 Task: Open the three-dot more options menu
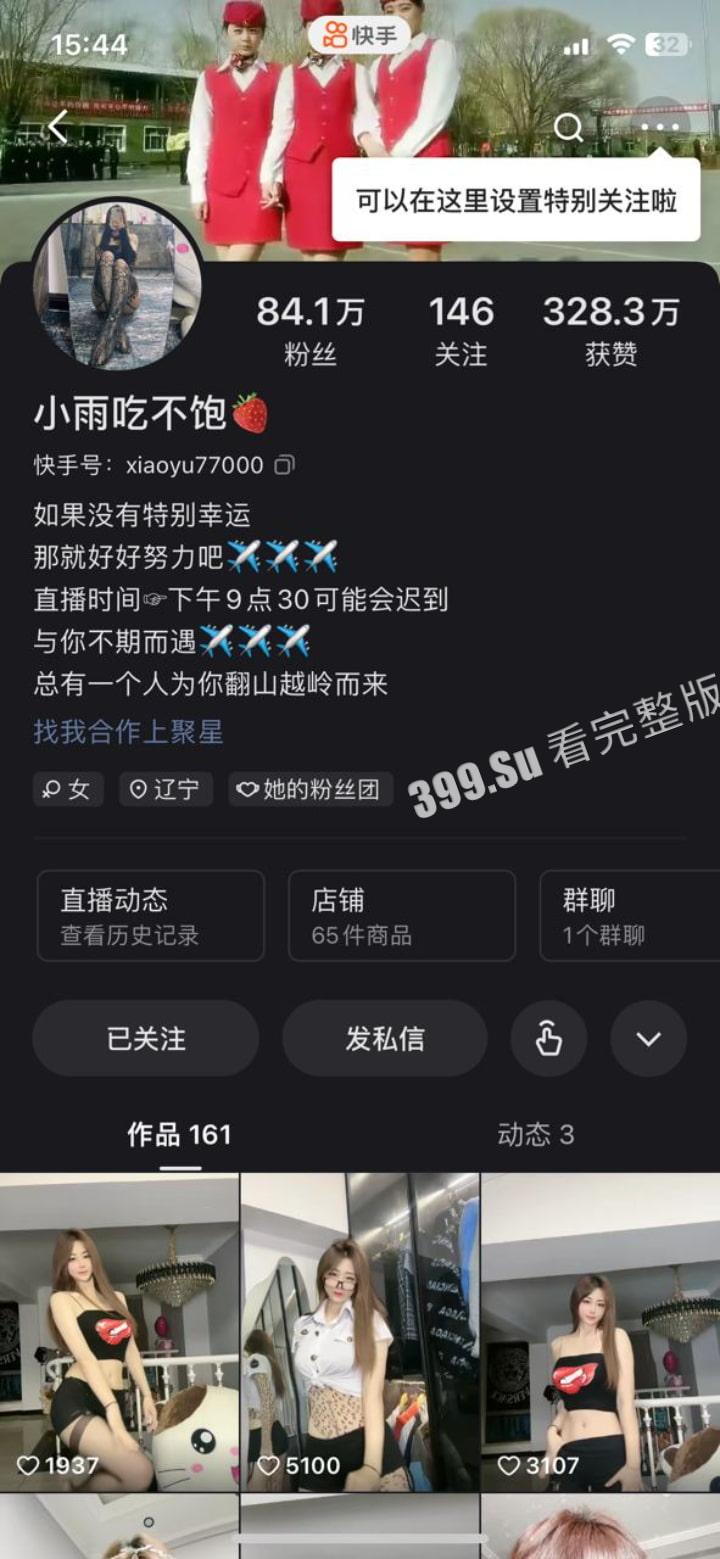click(659, 124)
